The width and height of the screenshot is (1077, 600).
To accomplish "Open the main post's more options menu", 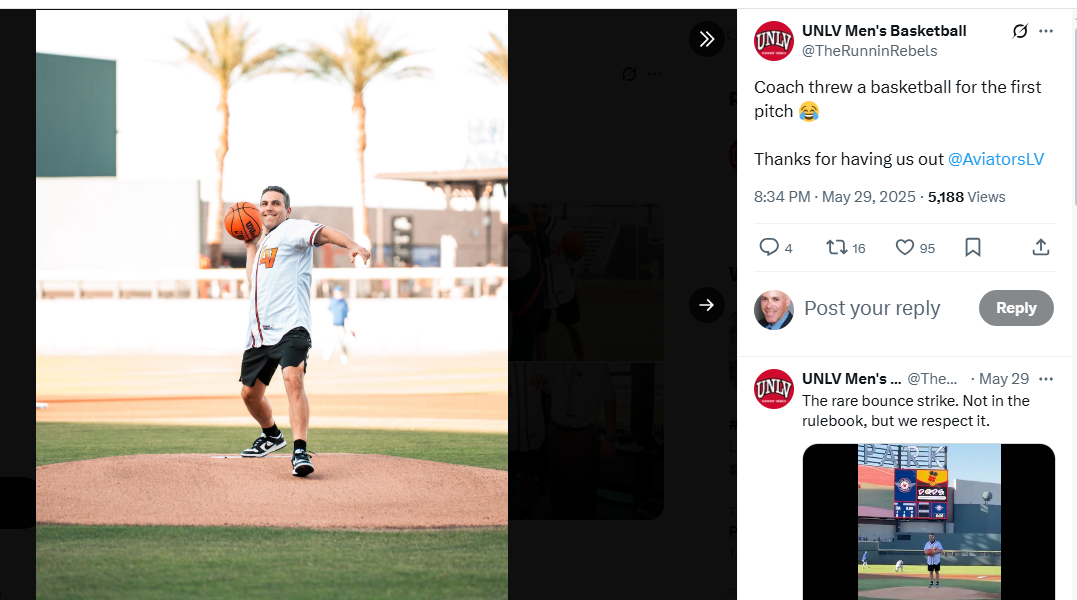I will tap(1046, 31).
